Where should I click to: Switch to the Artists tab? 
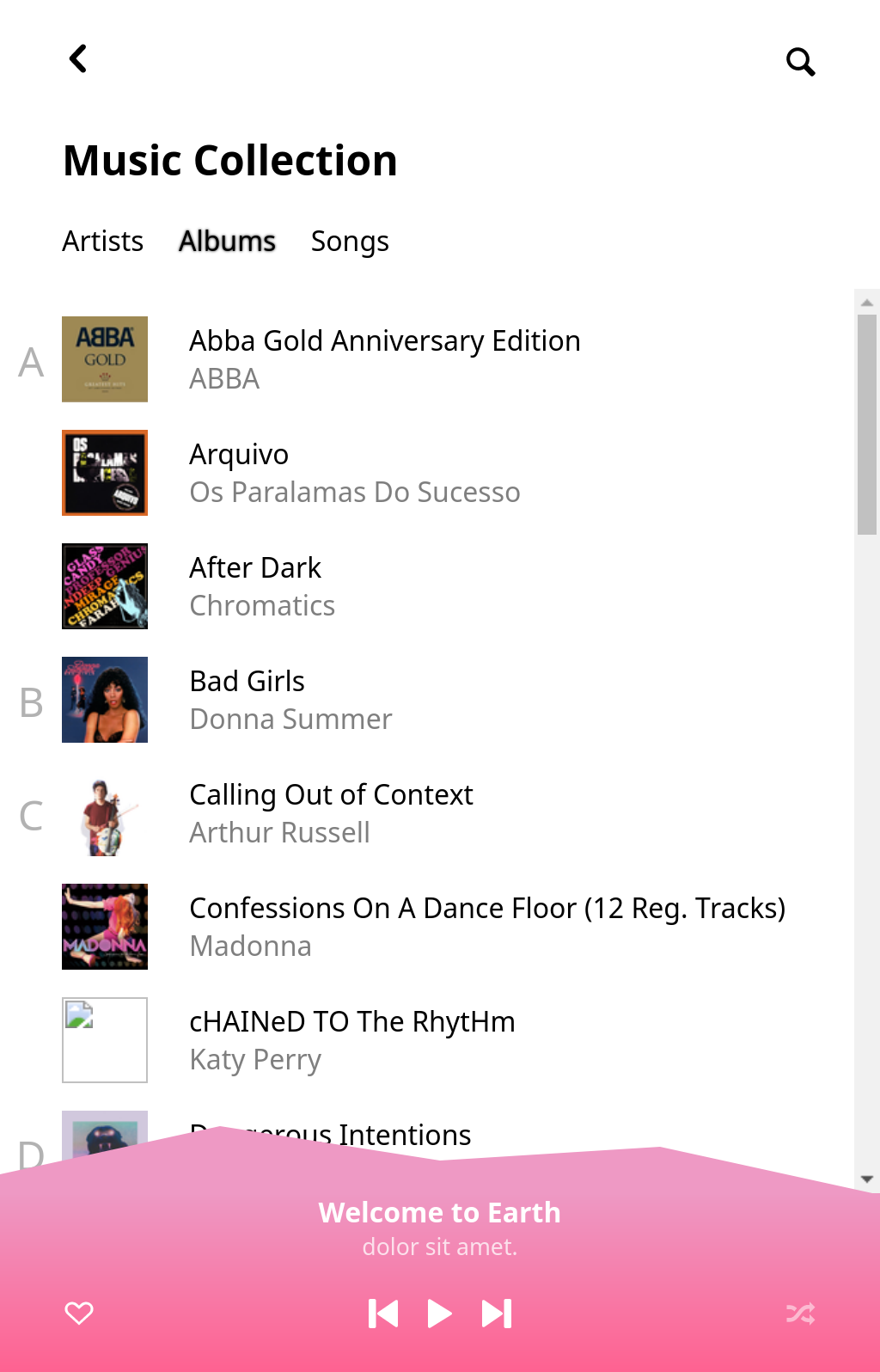coord(102,242)
